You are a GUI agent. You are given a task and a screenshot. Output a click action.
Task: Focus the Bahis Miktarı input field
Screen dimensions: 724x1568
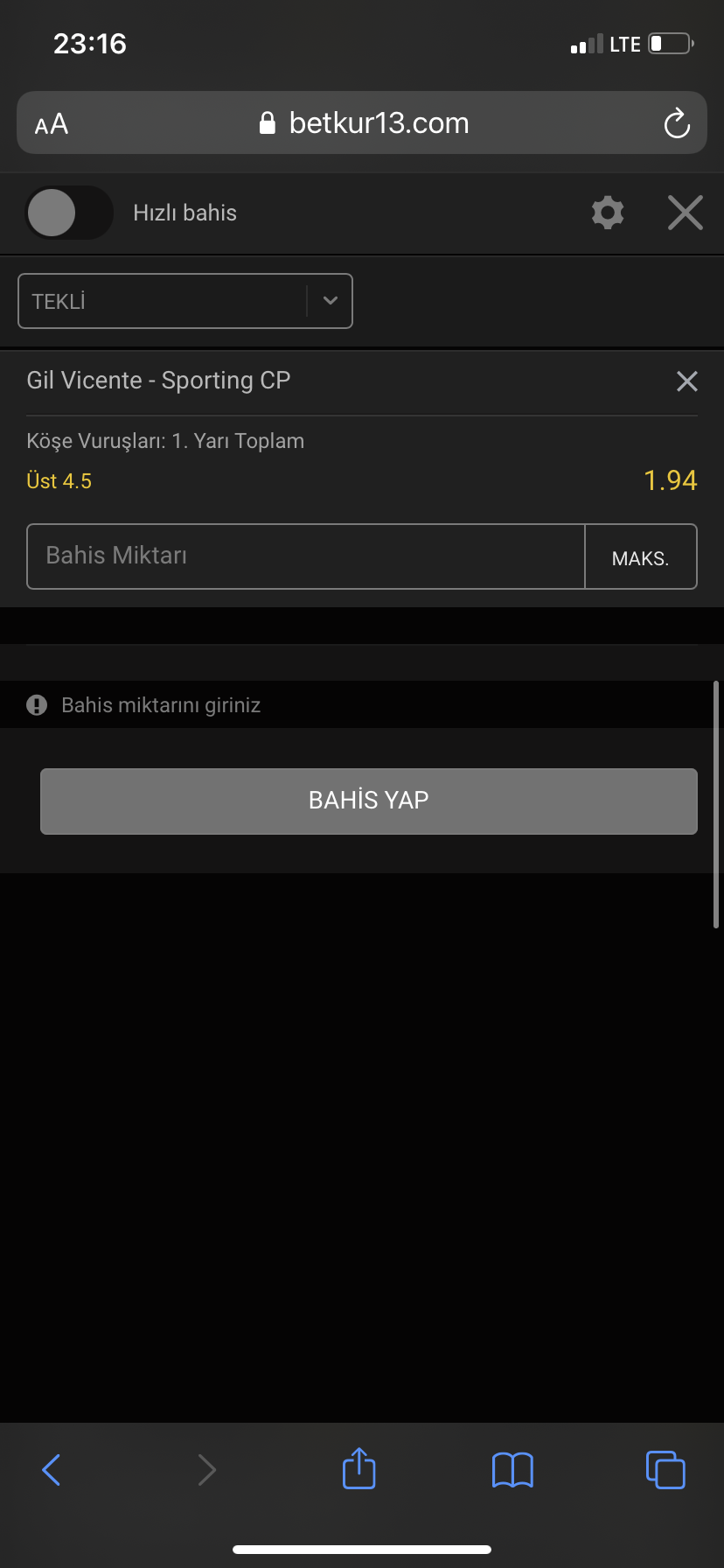306,556
